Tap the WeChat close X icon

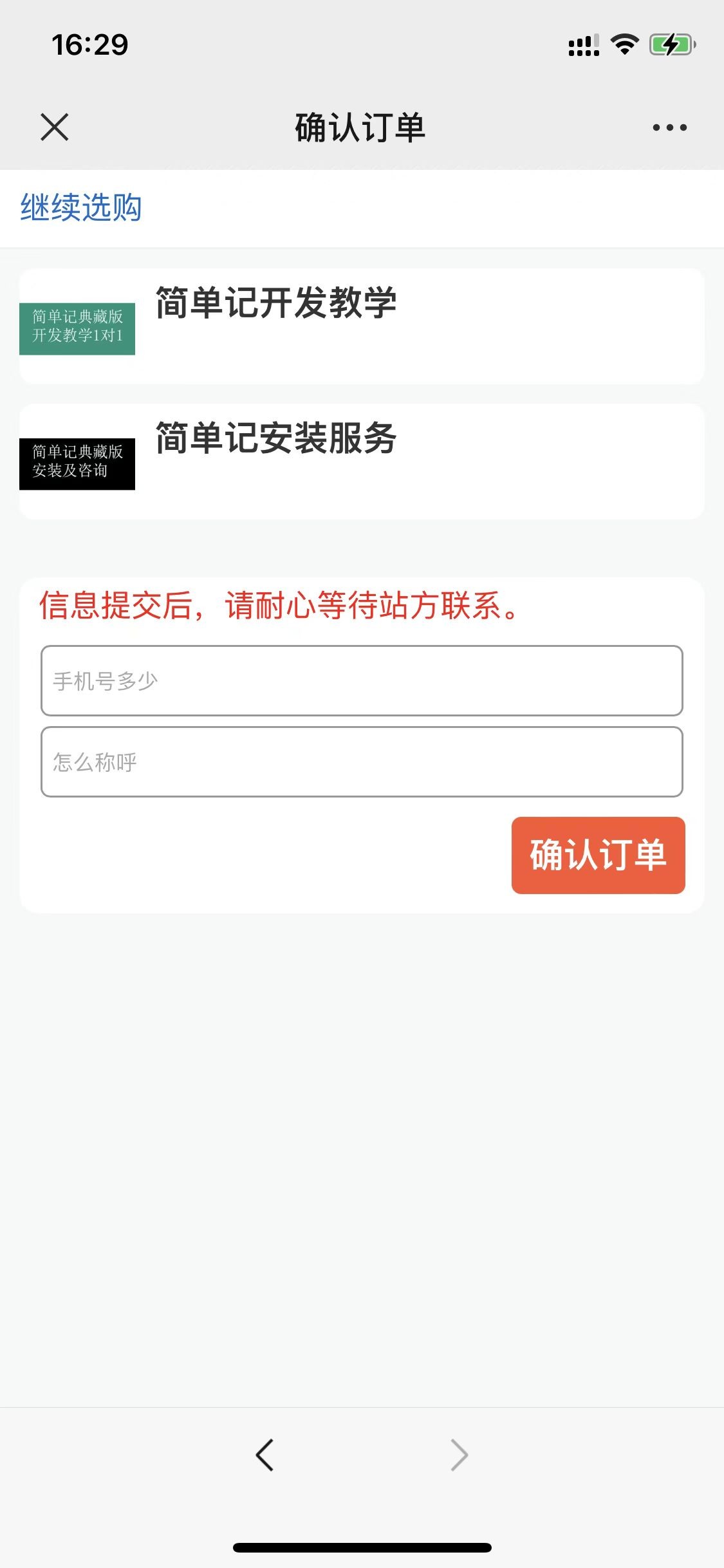tap(55, 127)
